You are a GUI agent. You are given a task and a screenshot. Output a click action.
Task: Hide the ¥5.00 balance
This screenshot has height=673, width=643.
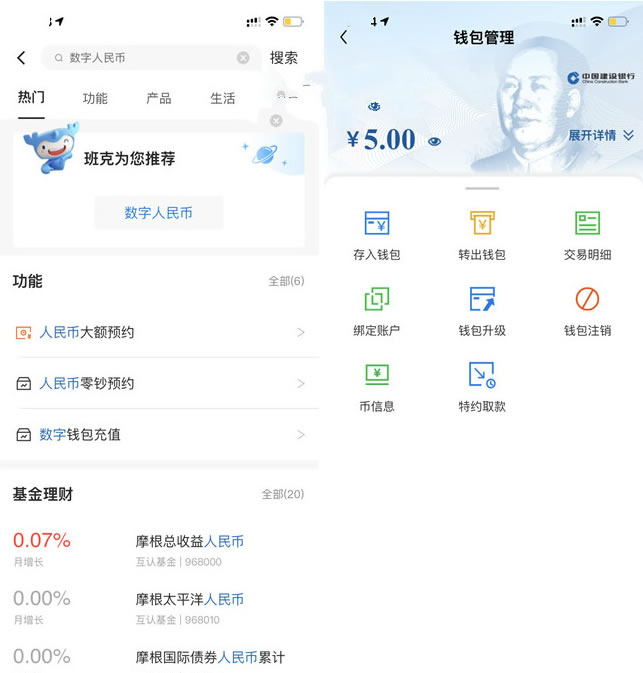[434, 142]
